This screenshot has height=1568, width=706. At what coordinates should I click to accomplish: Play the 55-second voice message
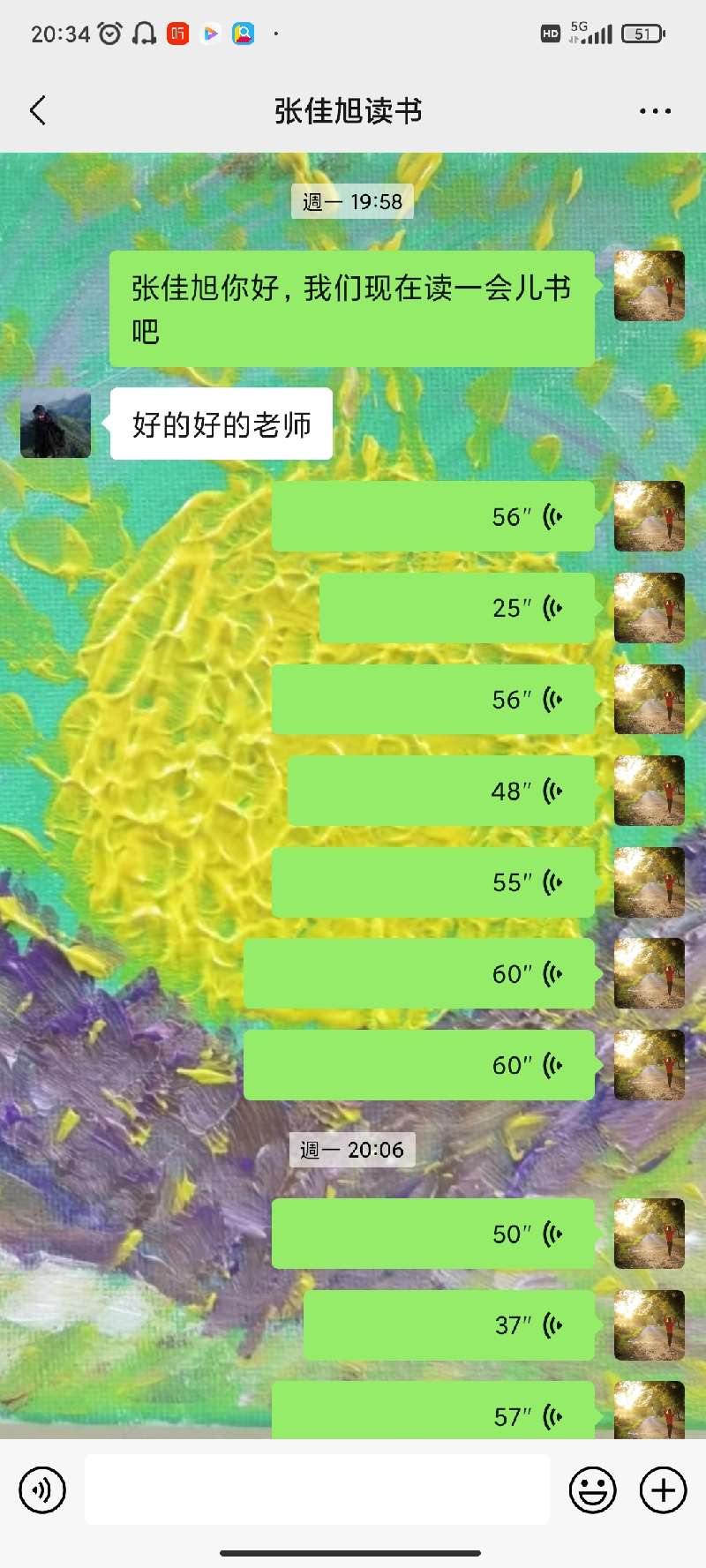pyautogui.click(x=432, y=882)
